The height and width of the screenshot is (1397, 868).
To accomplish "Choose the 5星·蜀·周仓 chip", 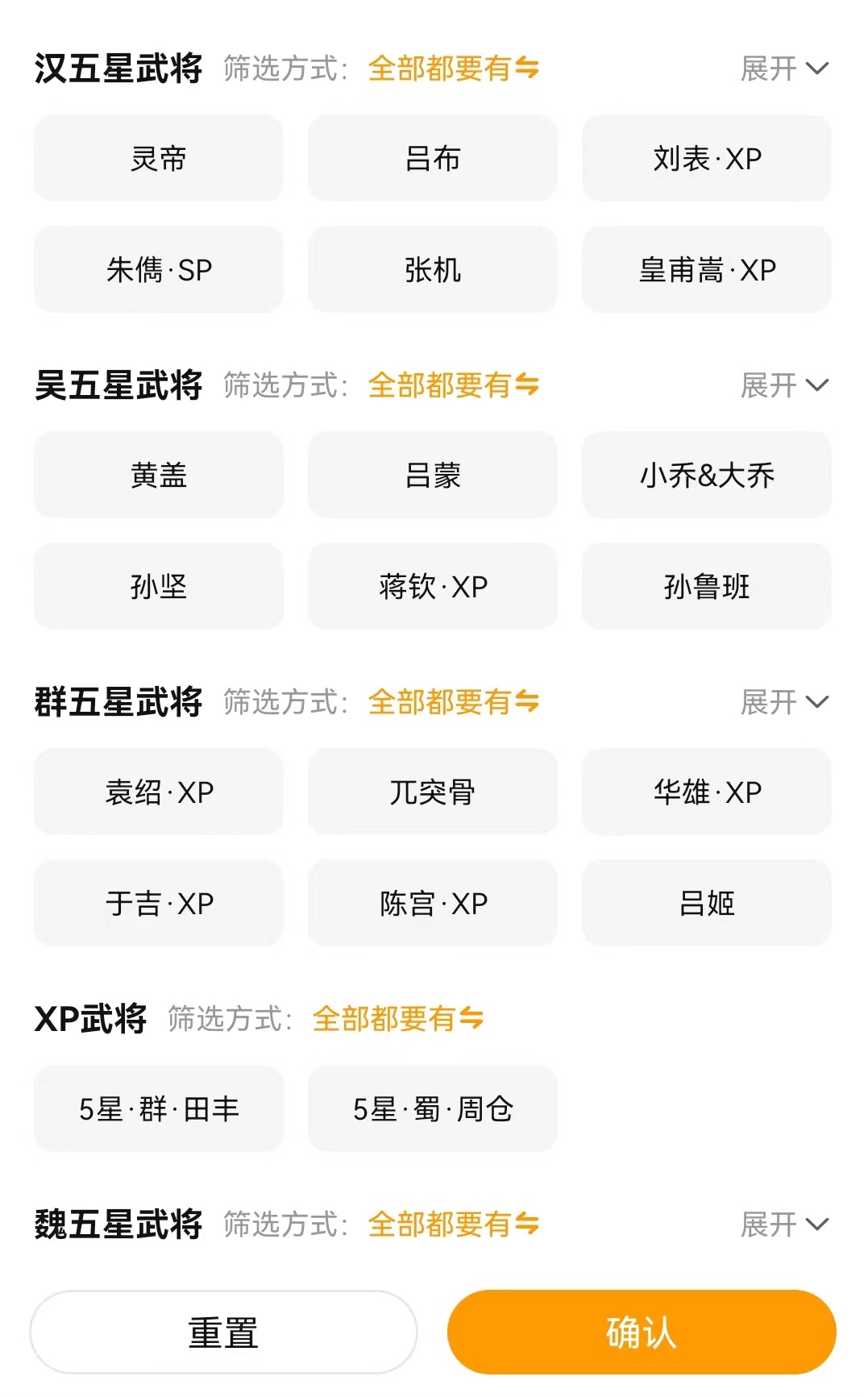I will [x=432, y=1108].
